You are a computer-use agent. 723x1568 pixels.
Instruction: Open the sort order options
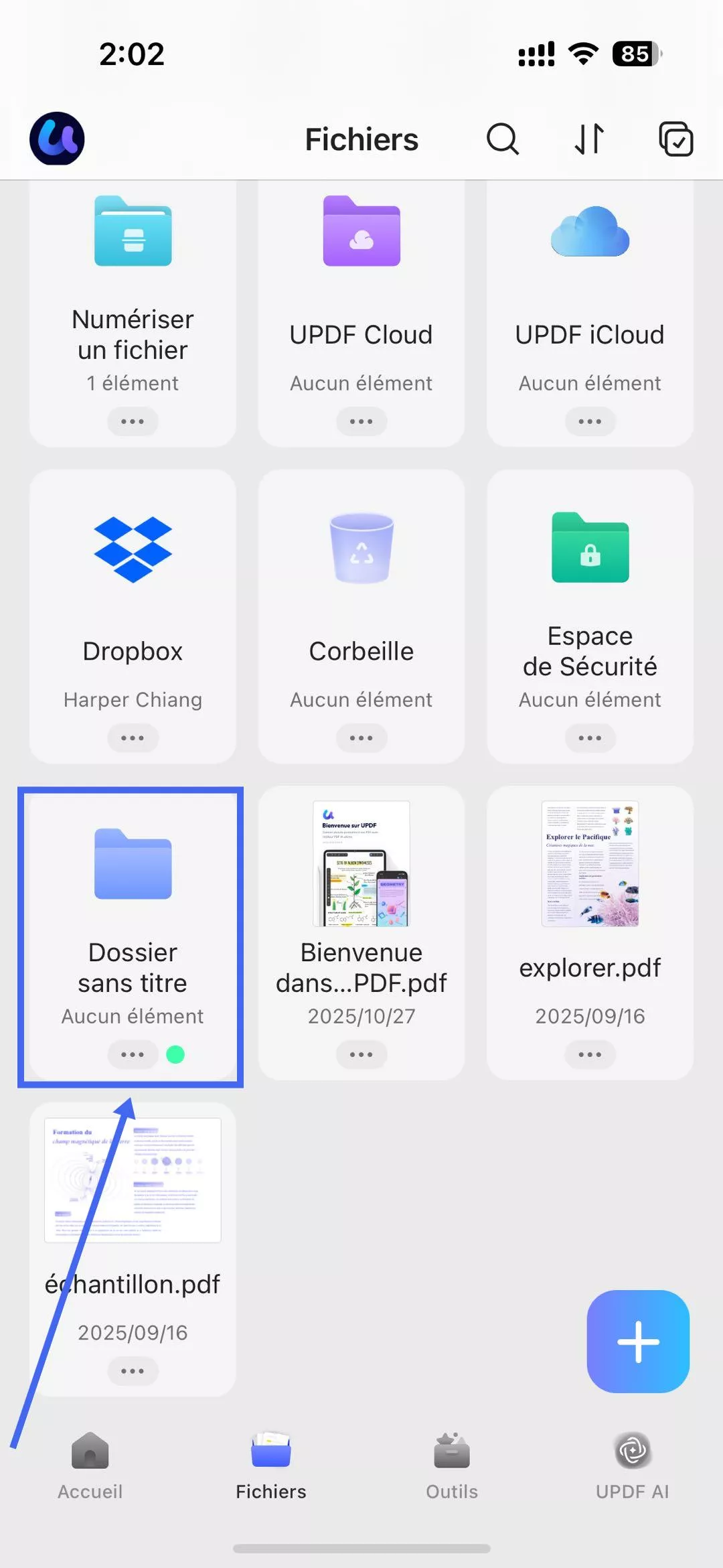(x=589, y=139)
